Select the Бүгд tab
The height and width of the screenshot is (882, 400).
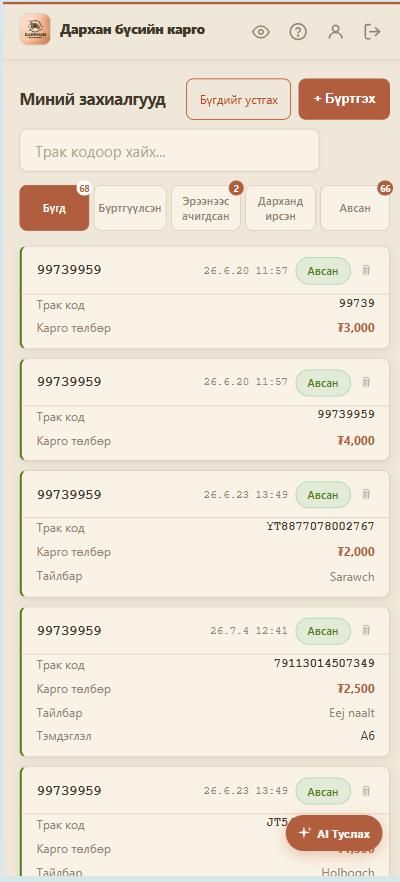coord(55,208)
